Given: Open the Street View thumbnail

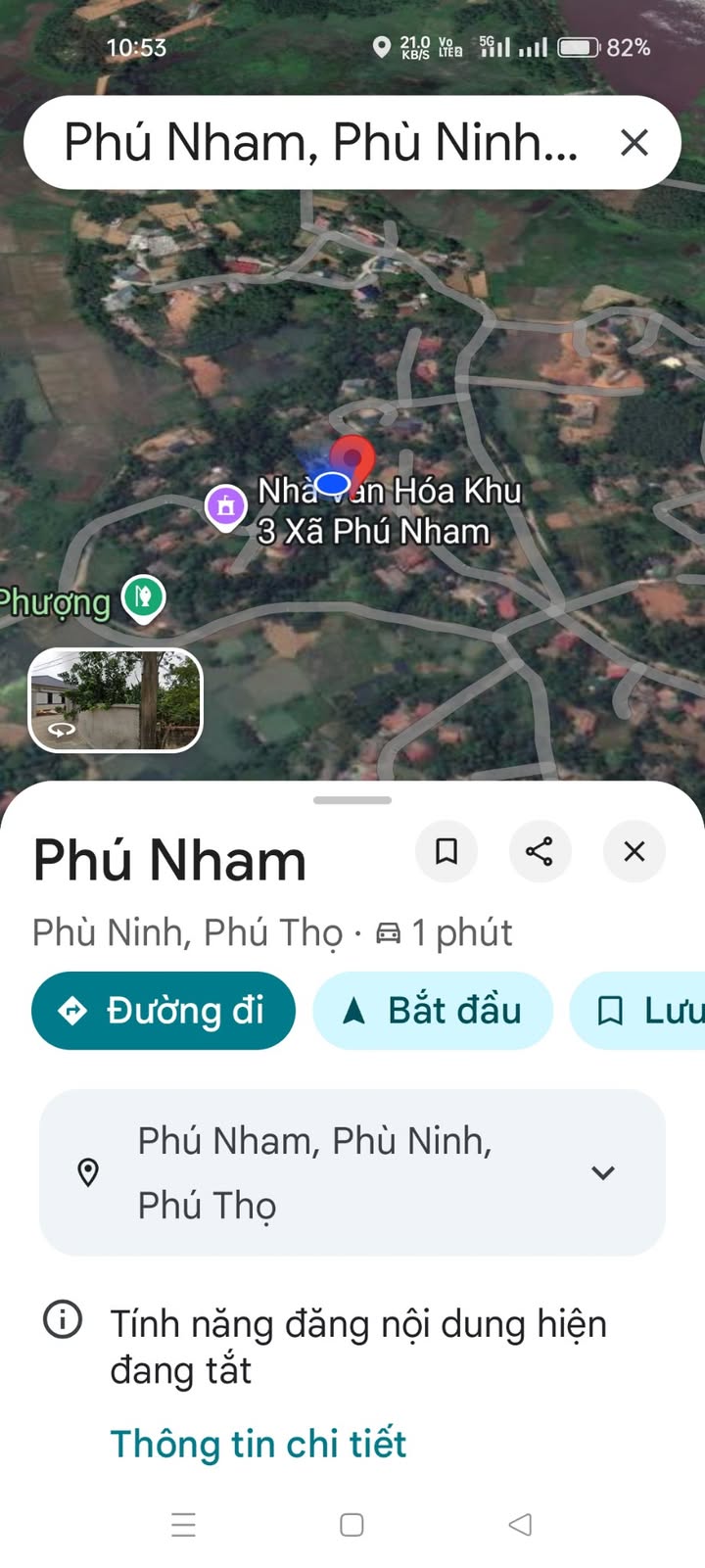Looking at the screenshot, I should (116, 699).
